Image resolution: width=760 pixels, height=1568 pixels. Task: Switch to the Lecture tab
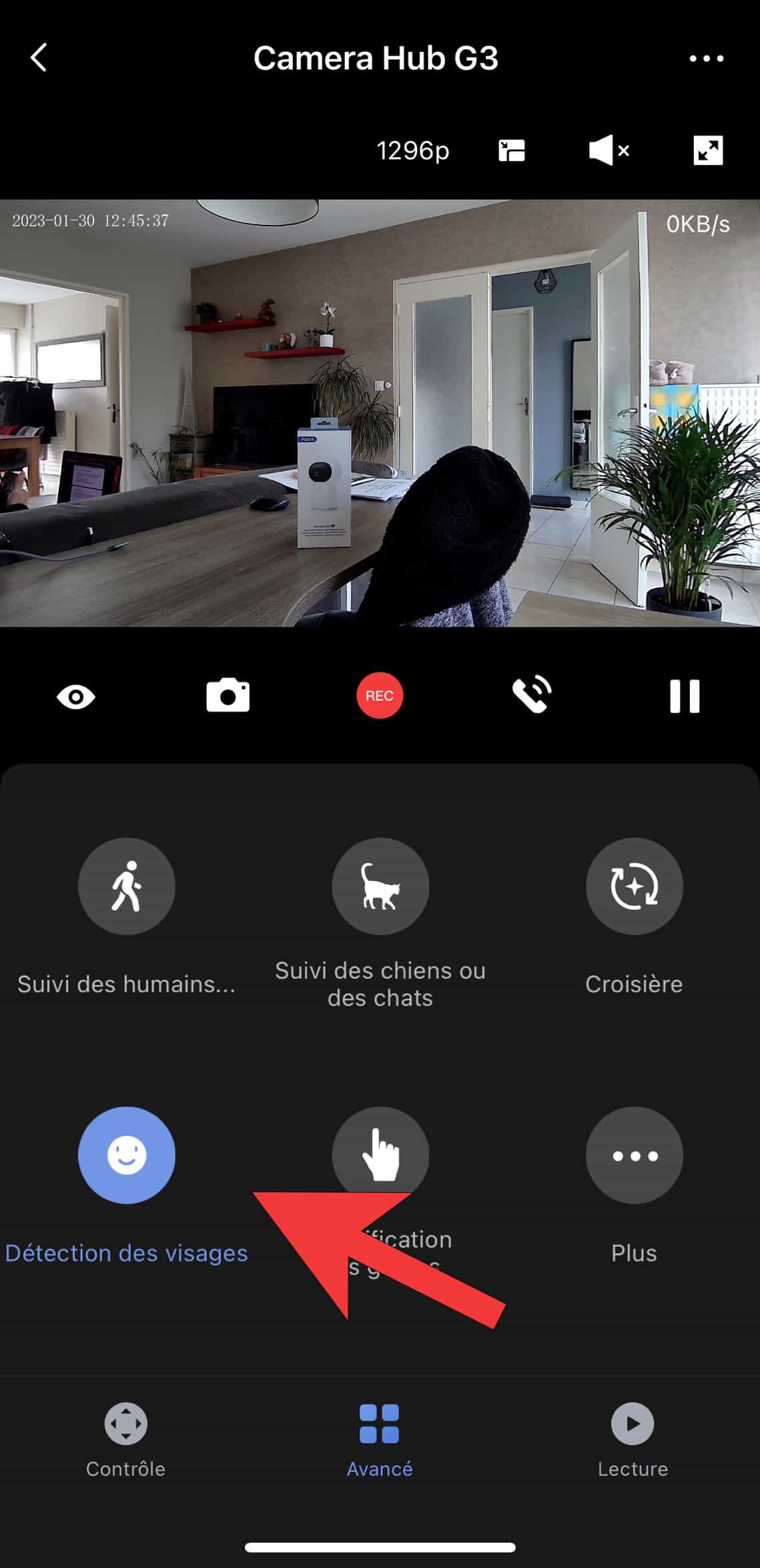click(x=633, y=1441)
